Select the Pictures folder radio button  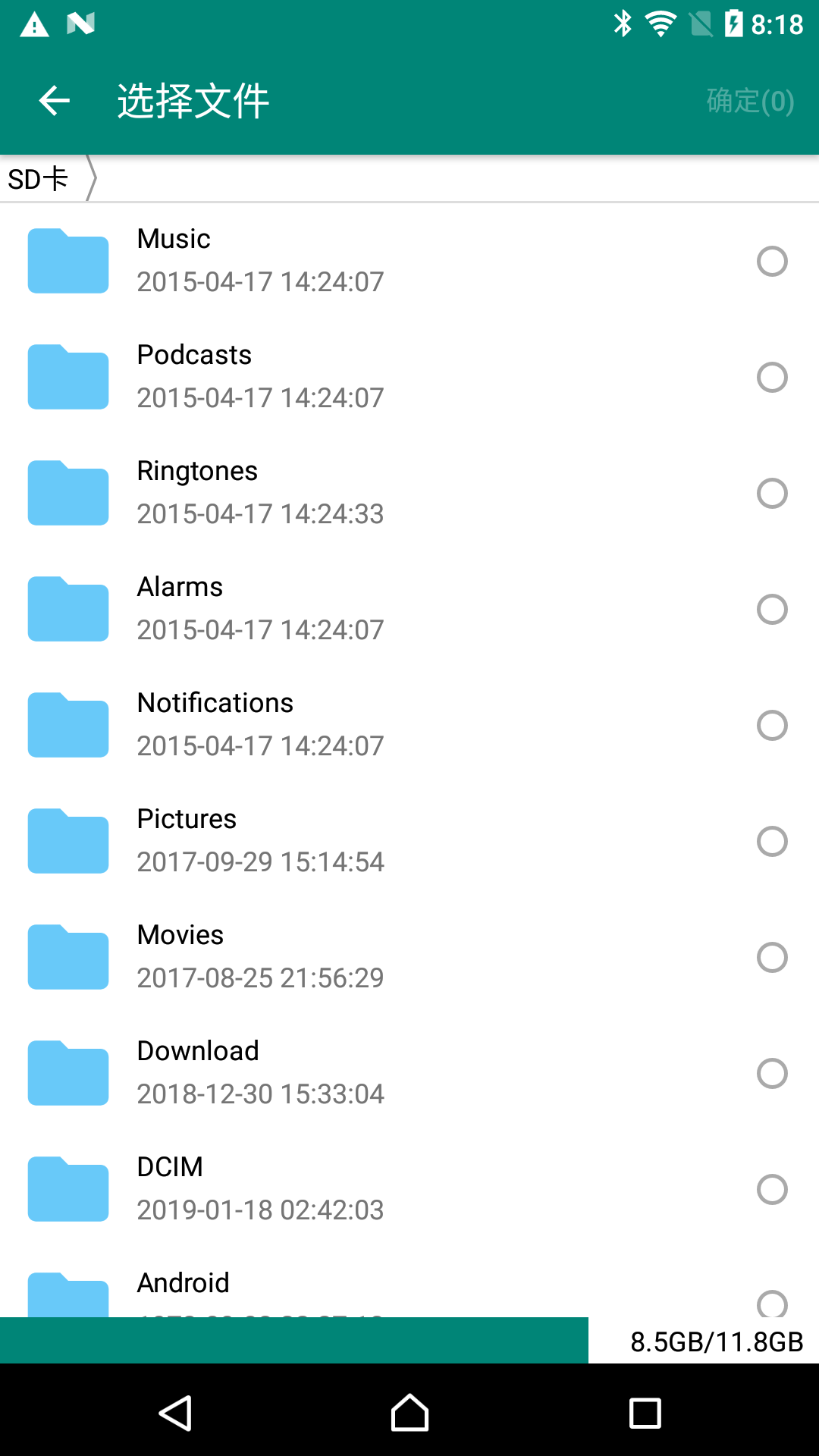[x=772, y=842]
